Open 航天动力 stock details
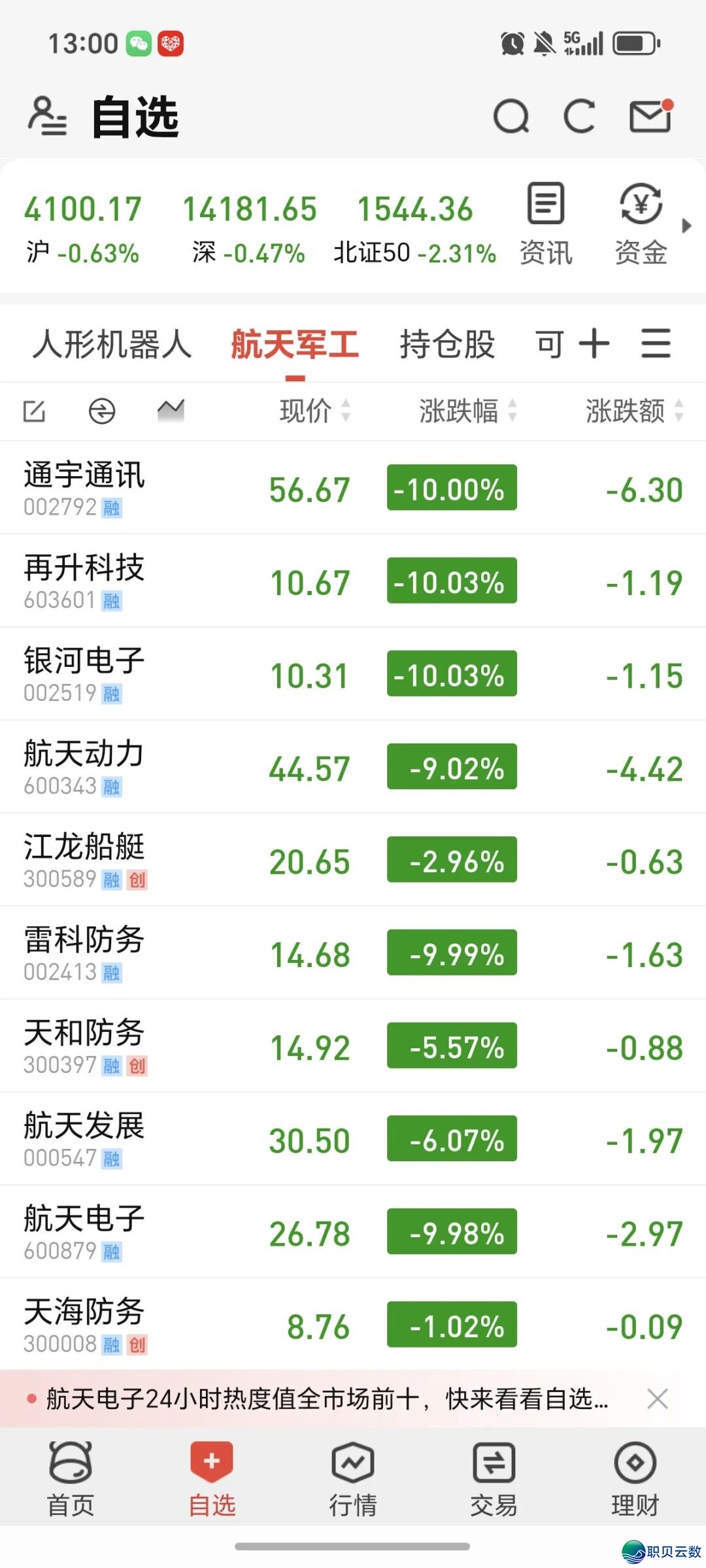This screenshot has height=1568, width=706. [85, 766]
